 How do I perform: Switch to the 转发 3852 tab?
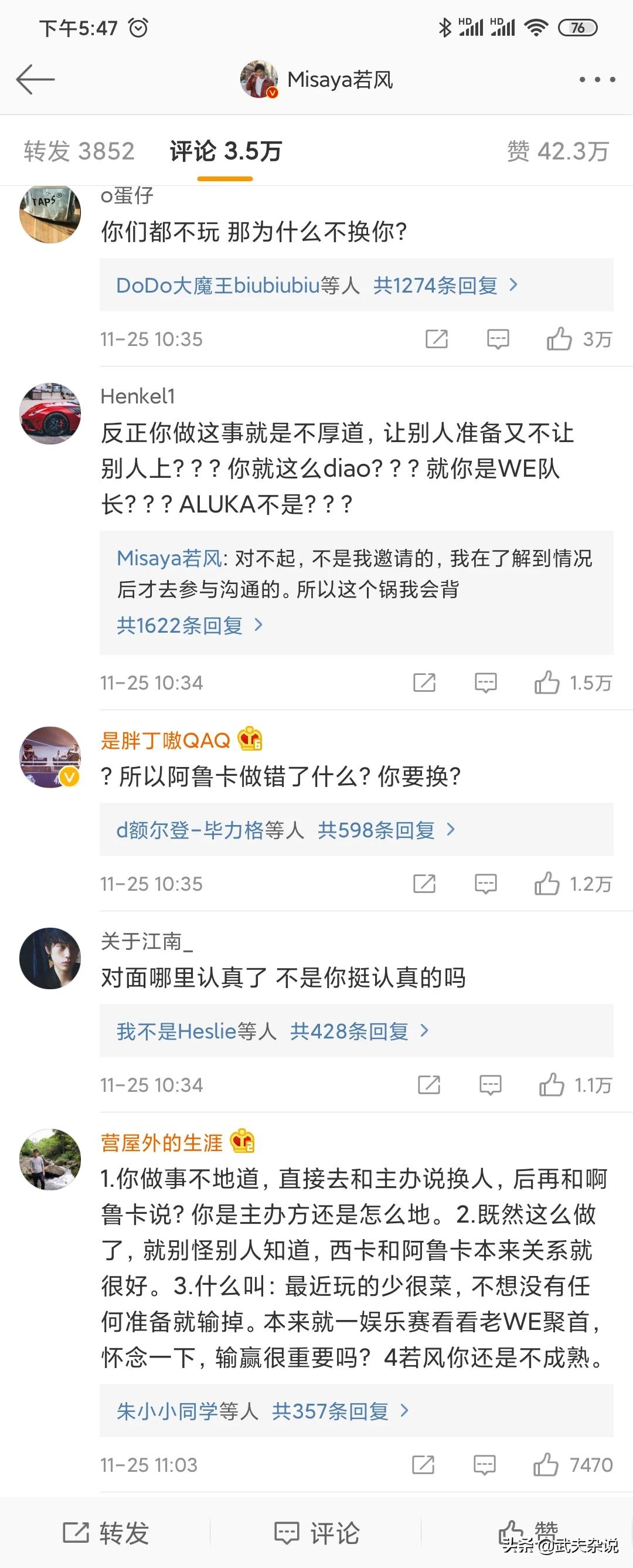[x=79, y=151]
